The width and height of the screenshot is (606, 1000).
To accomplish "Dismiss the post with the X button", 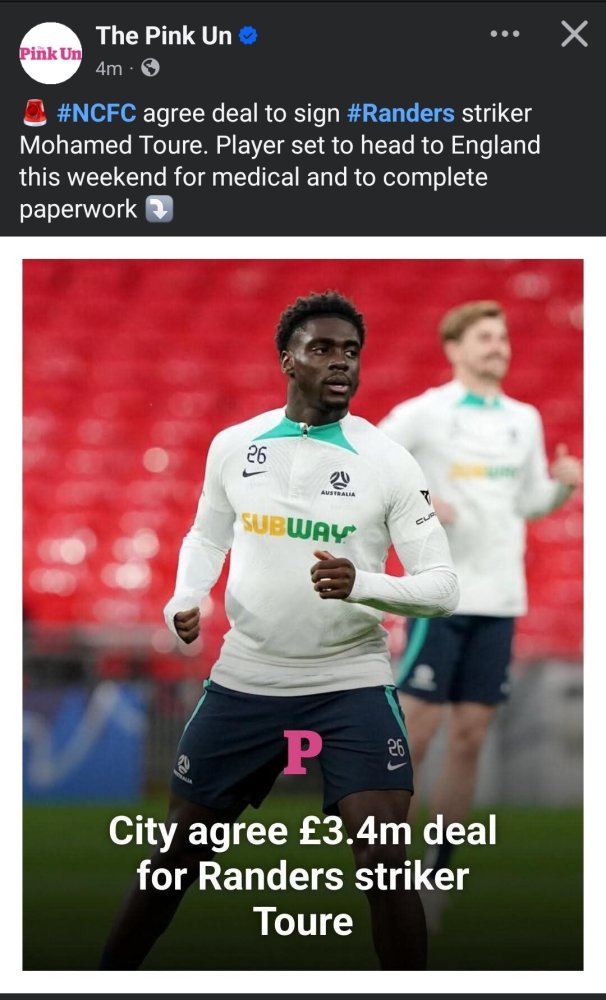I will click(574, 34).
